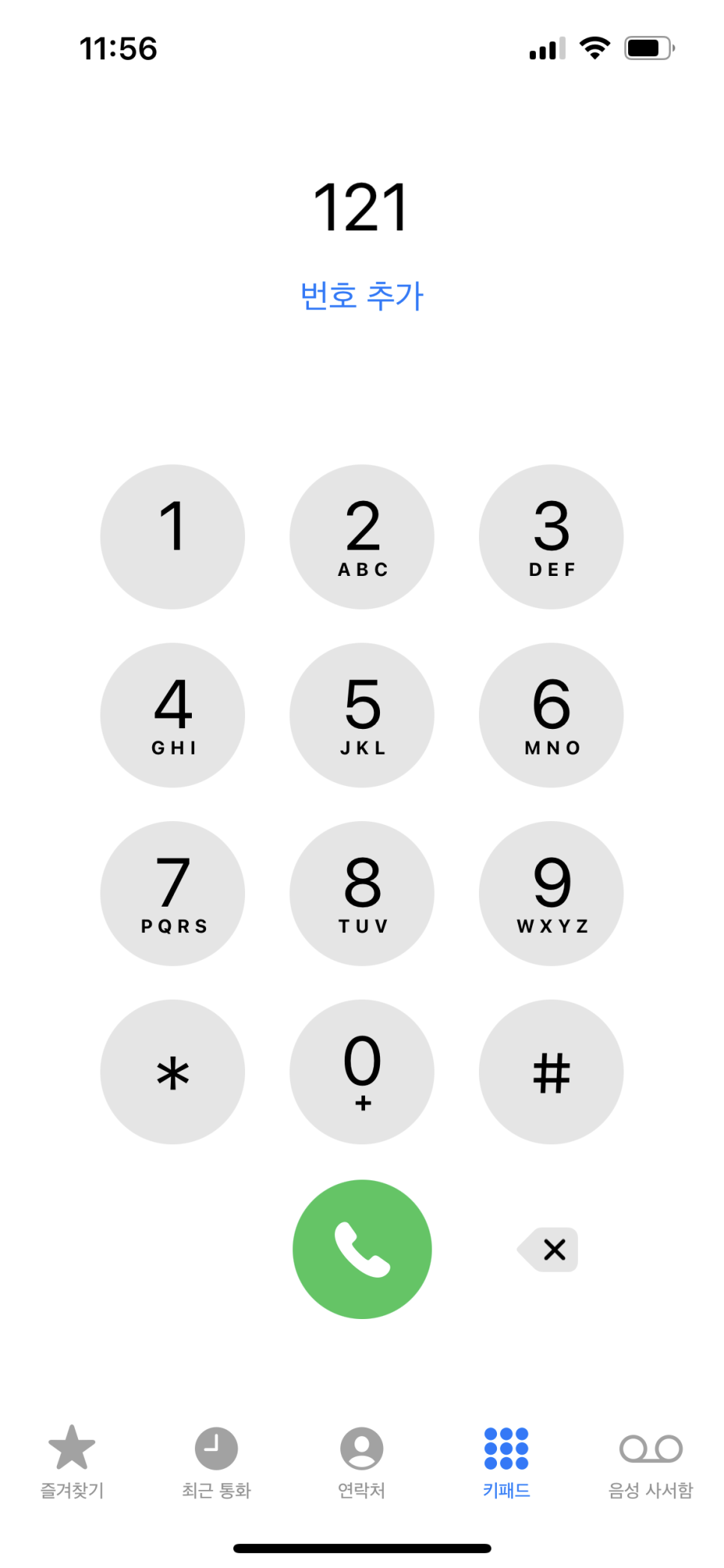Tap the 0 plus key
The image size is (724, 1568).
pyautogui.click(x=362, y=1072)
